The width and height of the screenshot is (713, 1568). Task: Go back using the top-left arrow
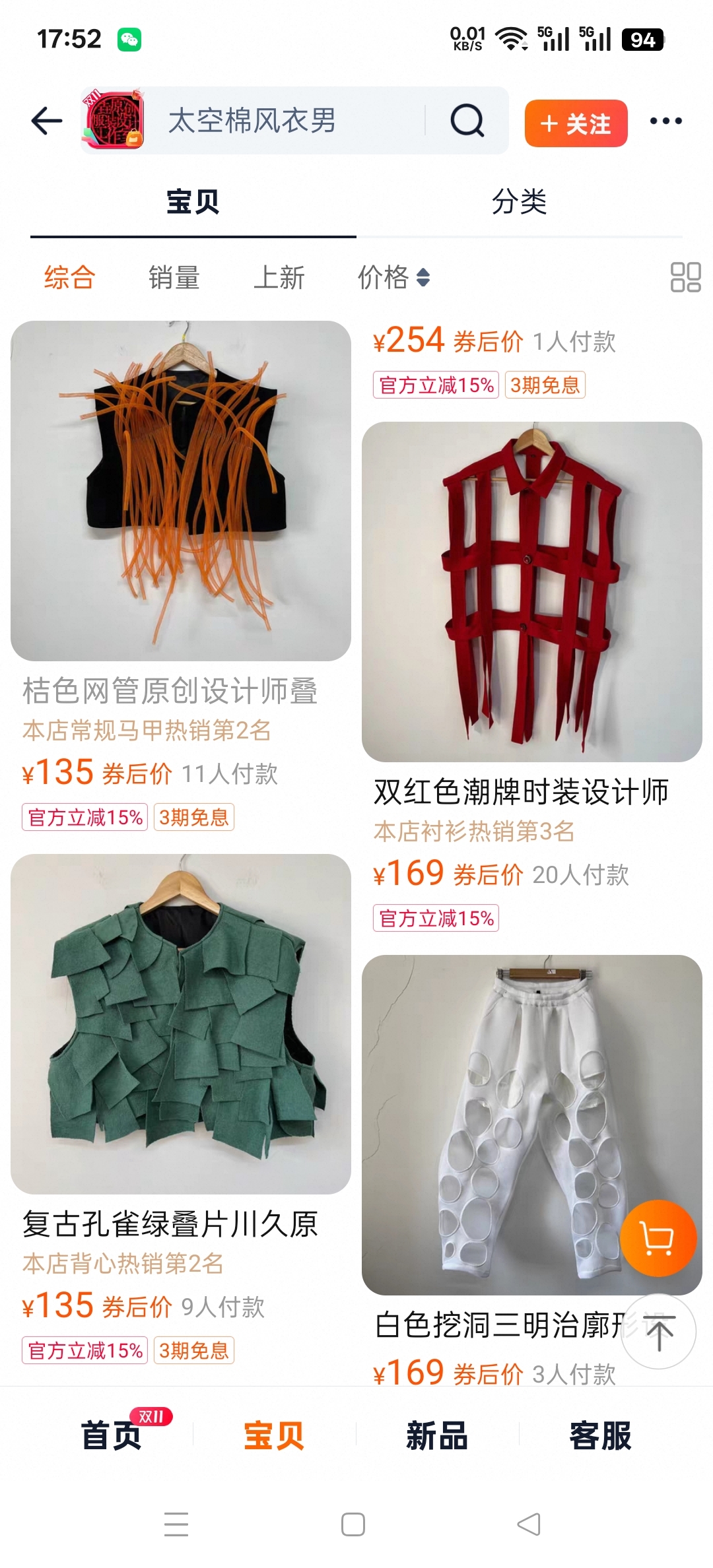46,121
